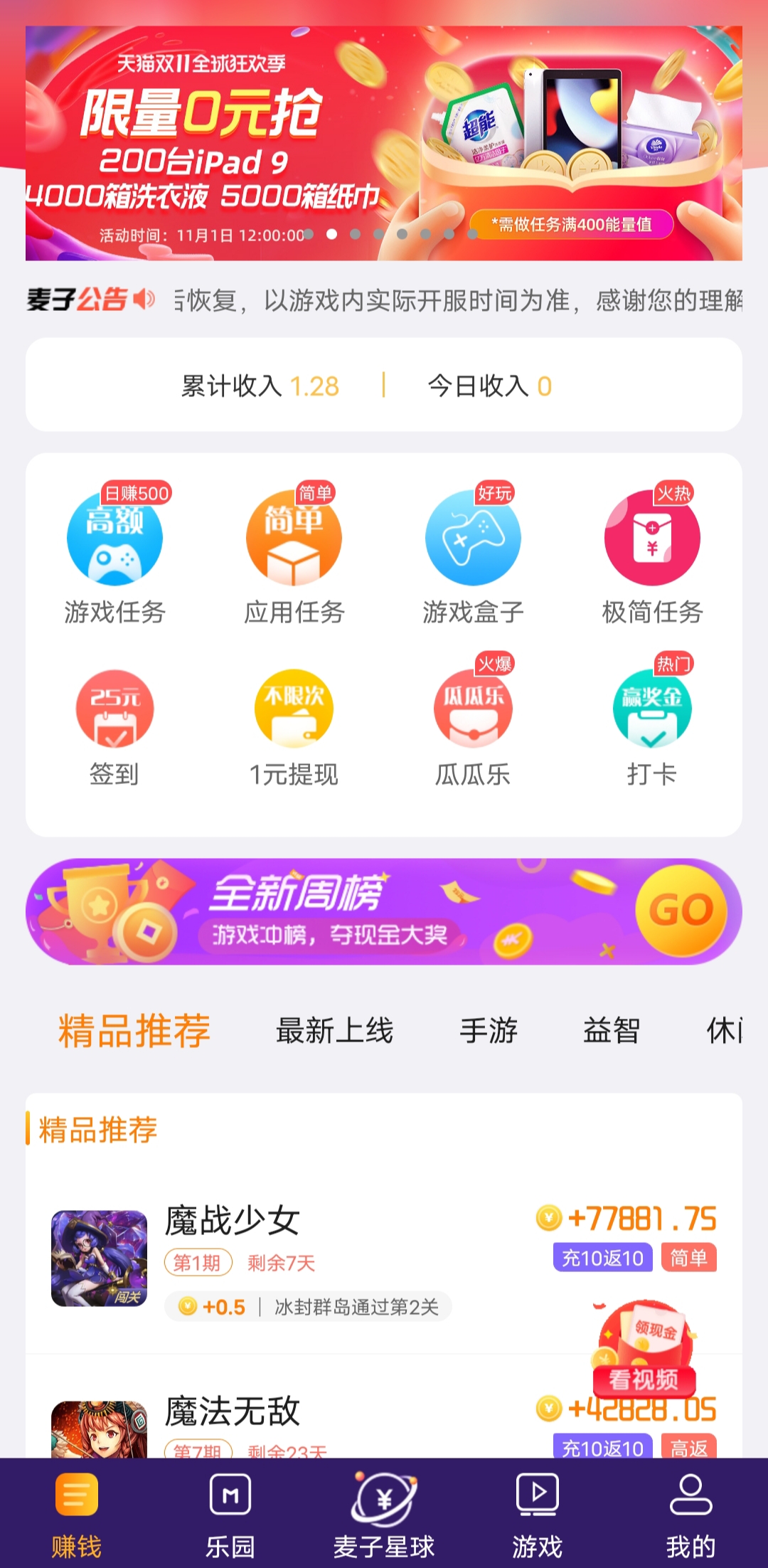The height and width of the screenshot is (1568, 768).
Task: Open the 限量0元抢 iPad promo banner
Action: click(x=384, y=142)
